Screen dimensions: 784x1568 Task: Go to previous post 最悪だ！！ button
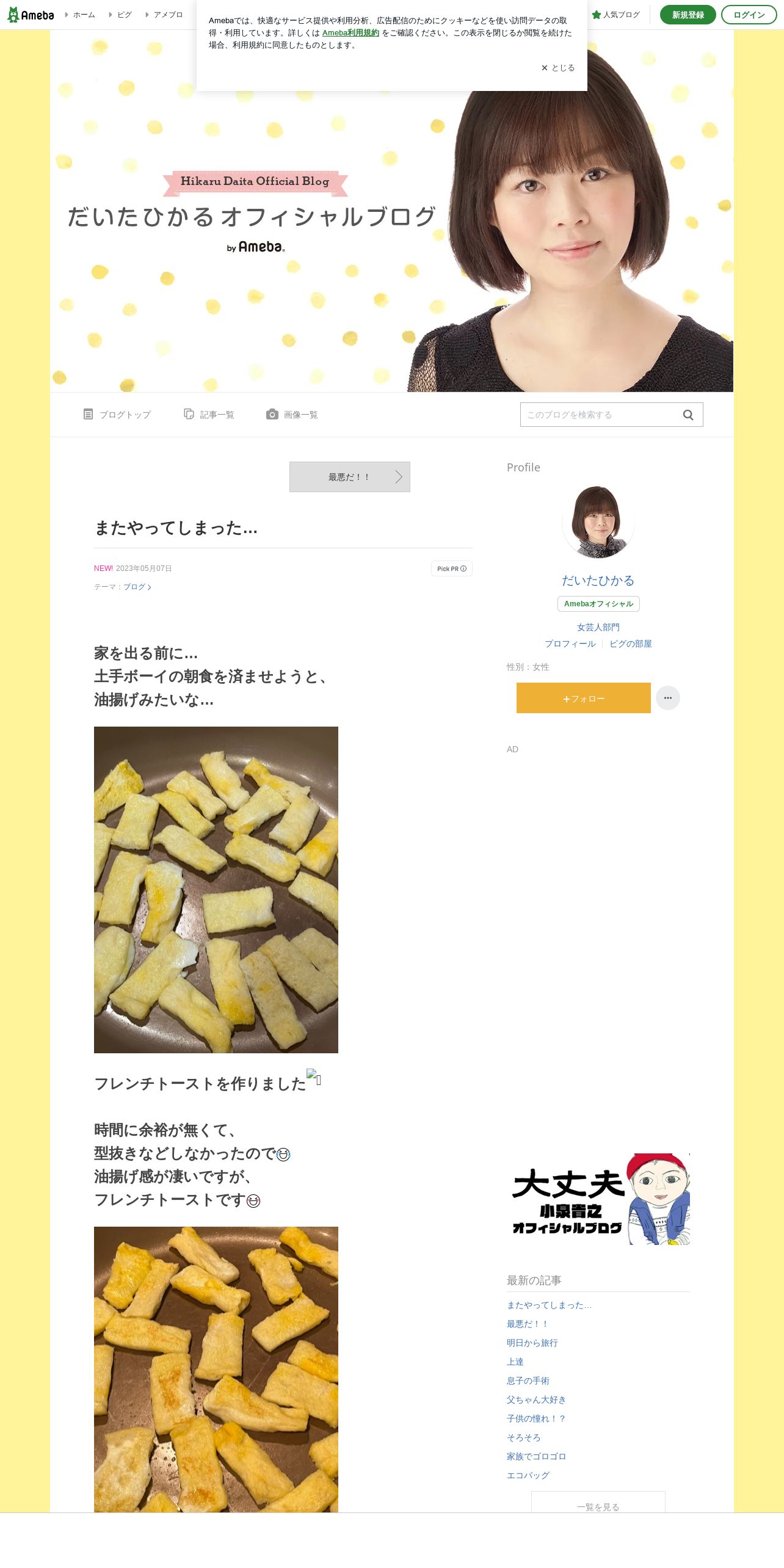point(349,477)
